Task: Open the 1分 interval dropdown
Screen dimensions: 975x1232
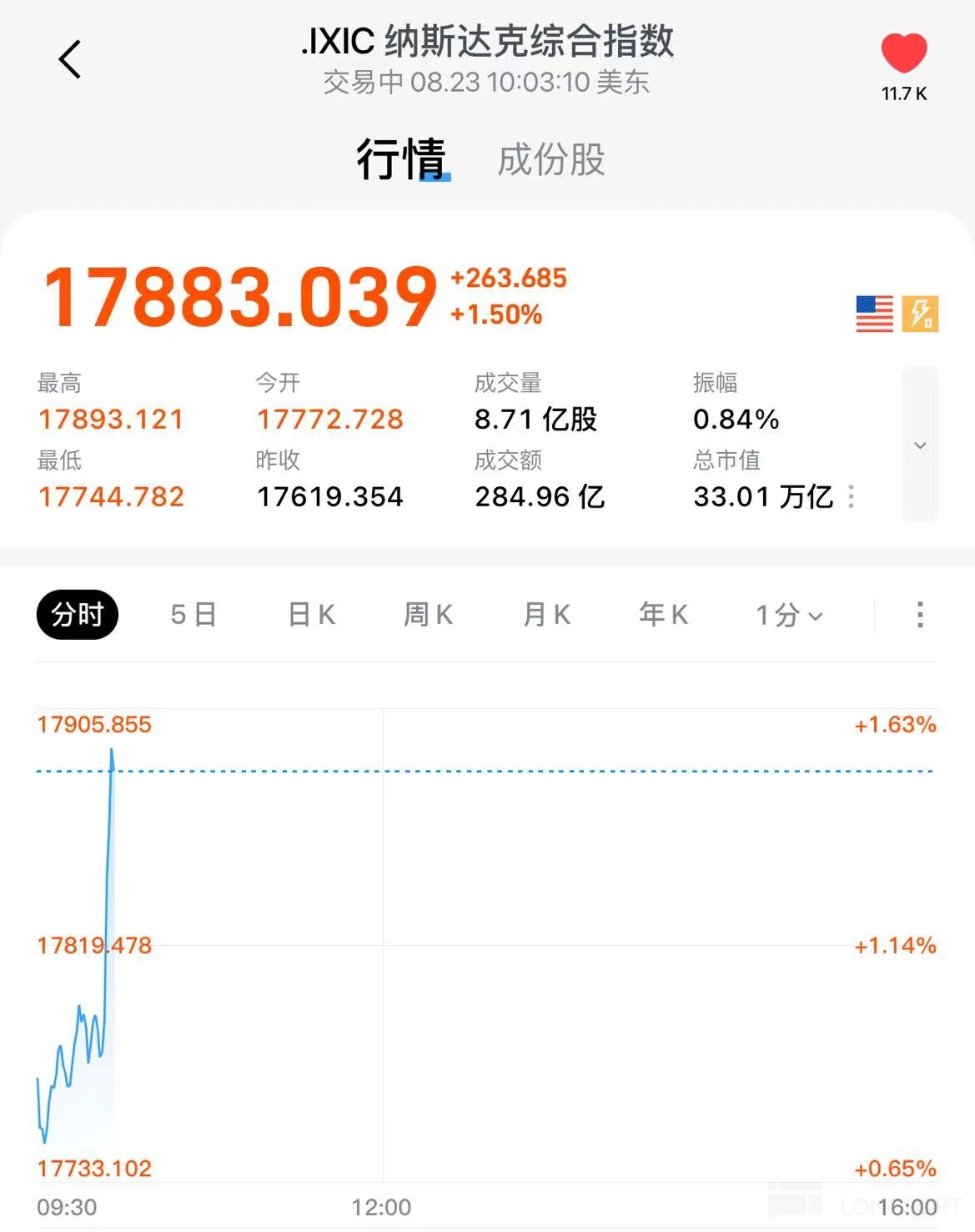Action: [x=789, y=616]
